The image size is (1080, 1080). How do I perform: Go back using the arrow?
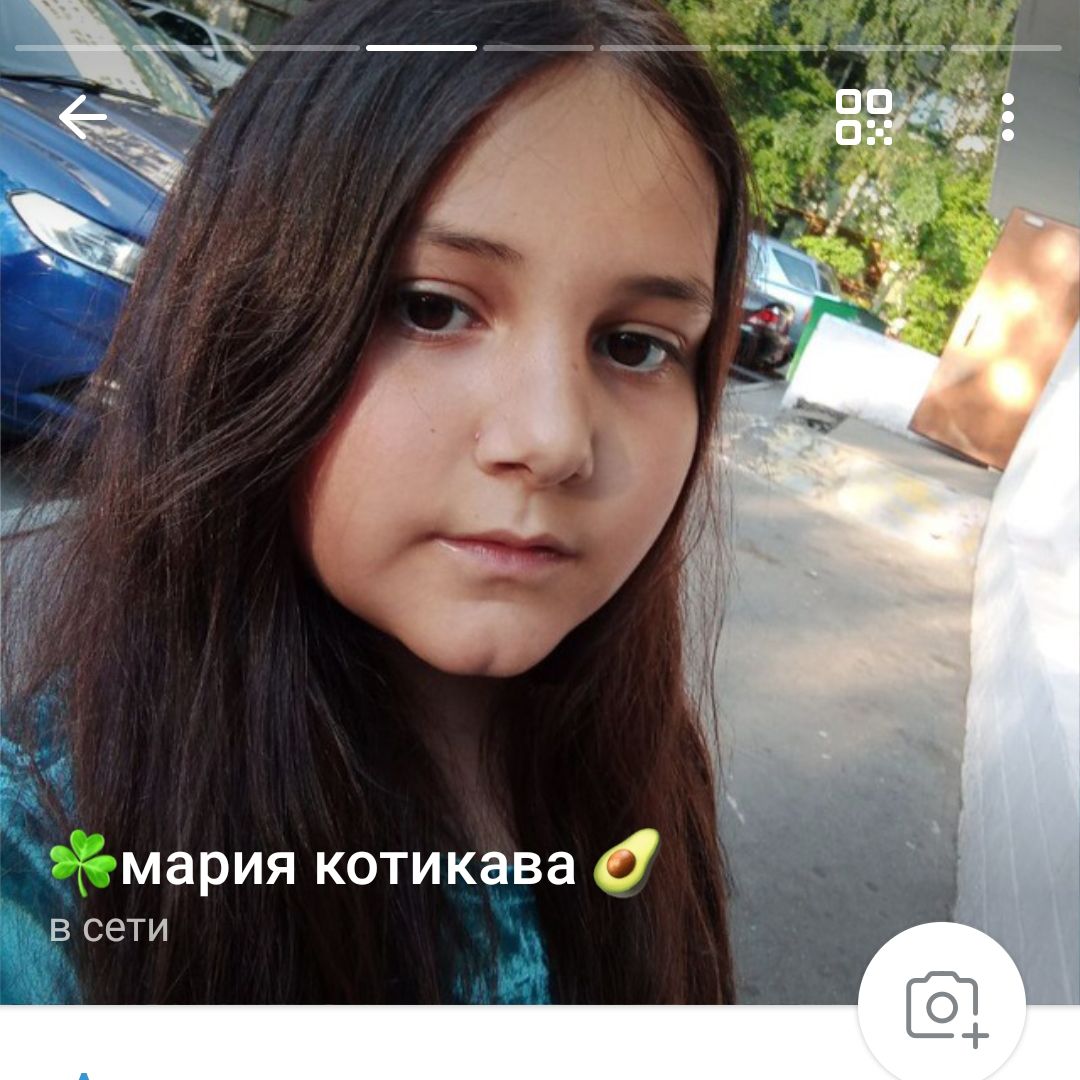(83, 118)
